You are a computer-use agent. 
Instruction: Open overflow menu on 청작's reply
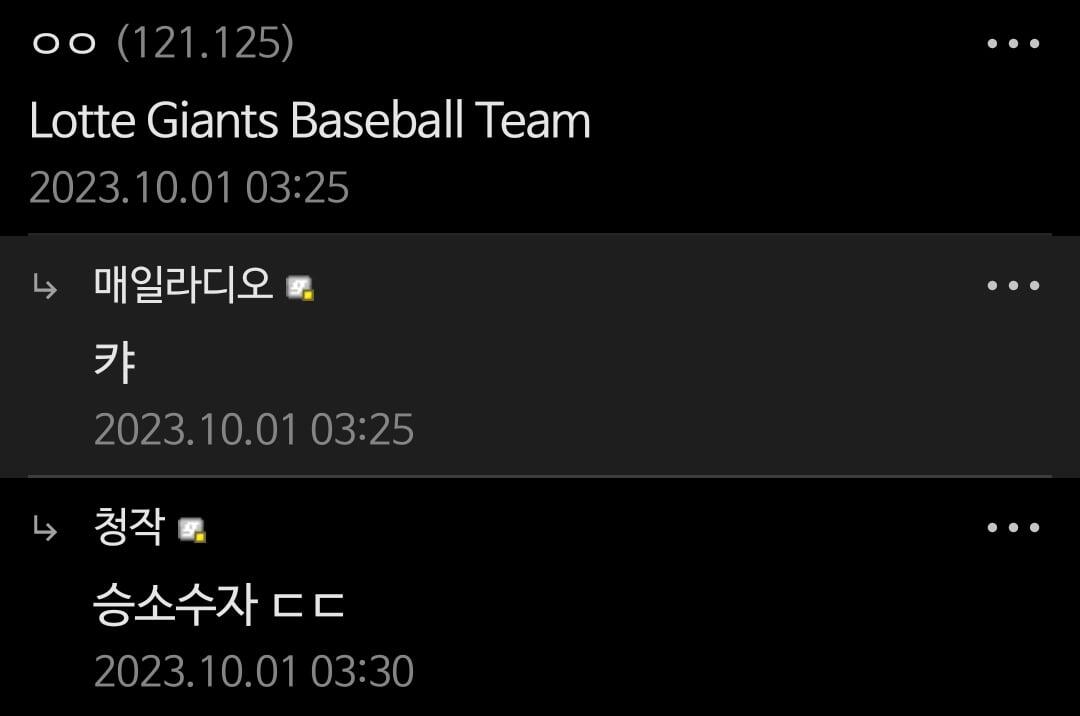[1013, 528]
